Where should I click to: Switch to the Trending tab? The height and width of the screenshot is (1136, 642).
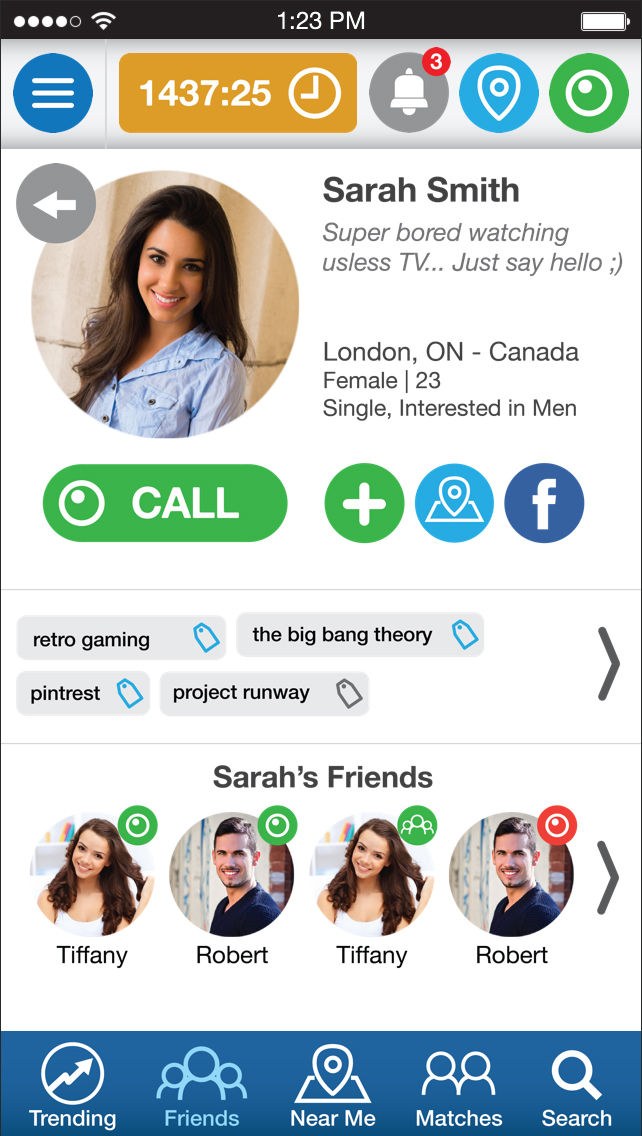tap(72, 1085)
